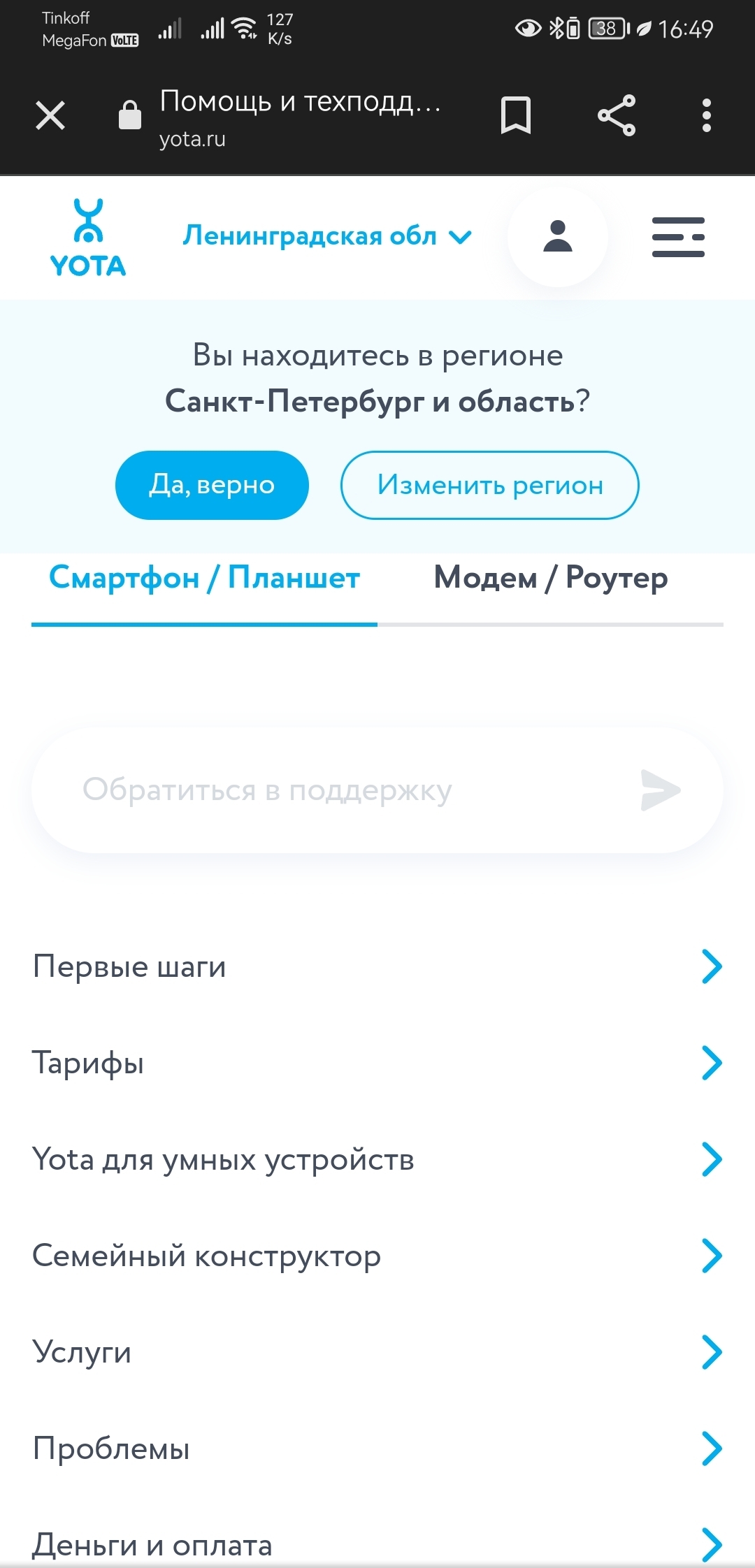Open Первые шаги section
Viewport: 755px width, 1568px height.
point(377,967)
